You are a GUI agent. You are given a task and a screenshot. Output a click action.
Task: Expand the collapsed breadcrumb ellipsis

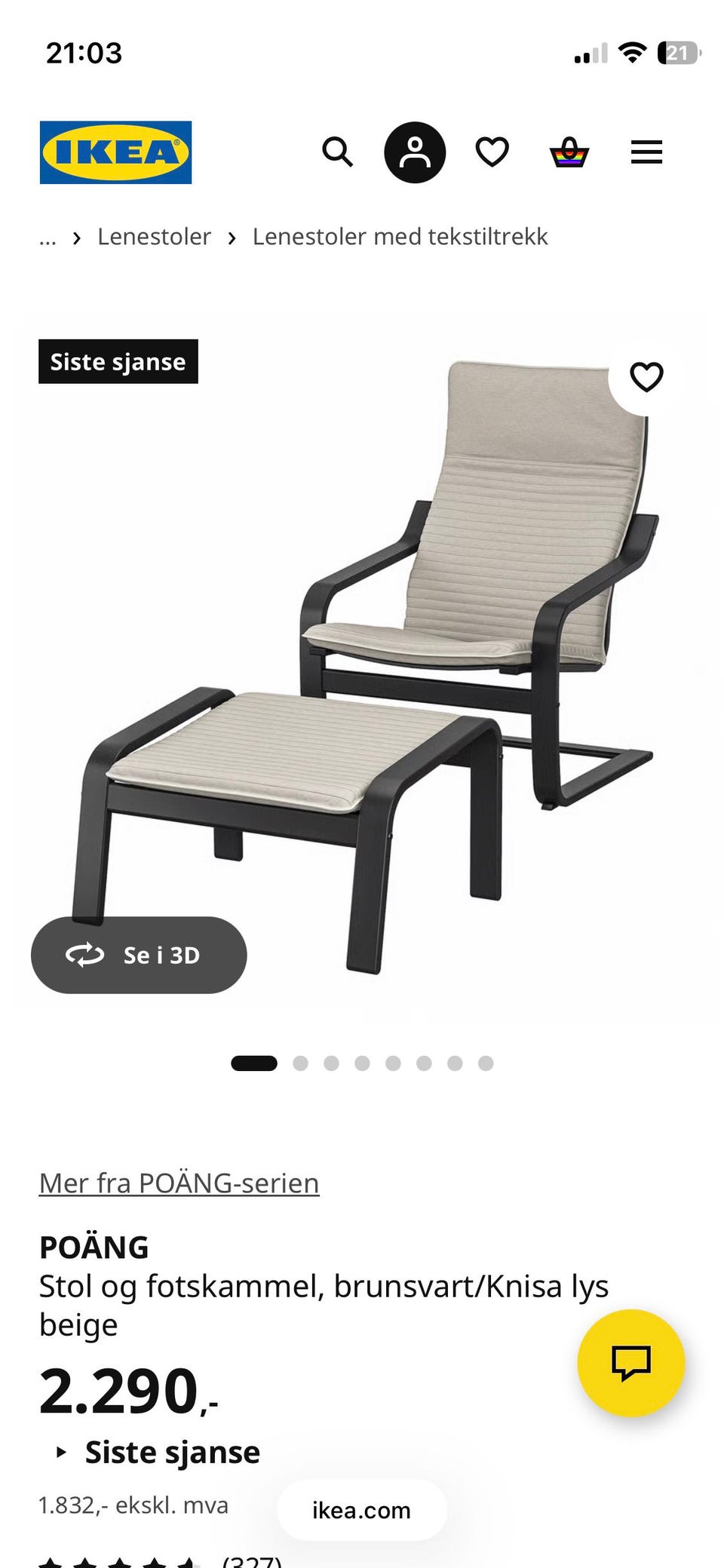click(x=48, y=238)
